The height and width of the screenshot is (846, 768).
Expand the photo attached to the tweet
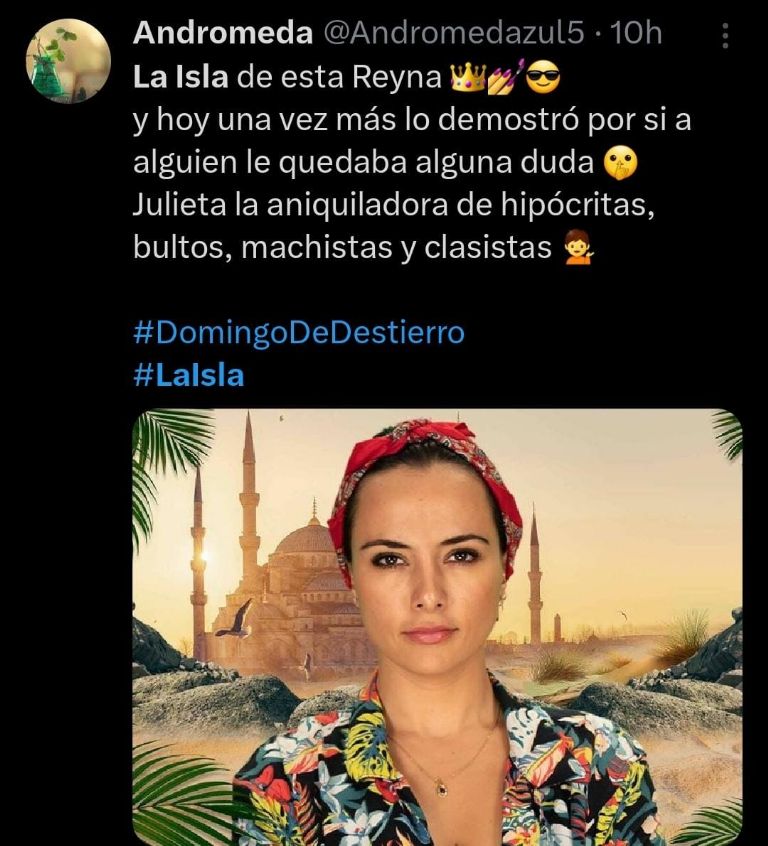[x=437, y=626]
